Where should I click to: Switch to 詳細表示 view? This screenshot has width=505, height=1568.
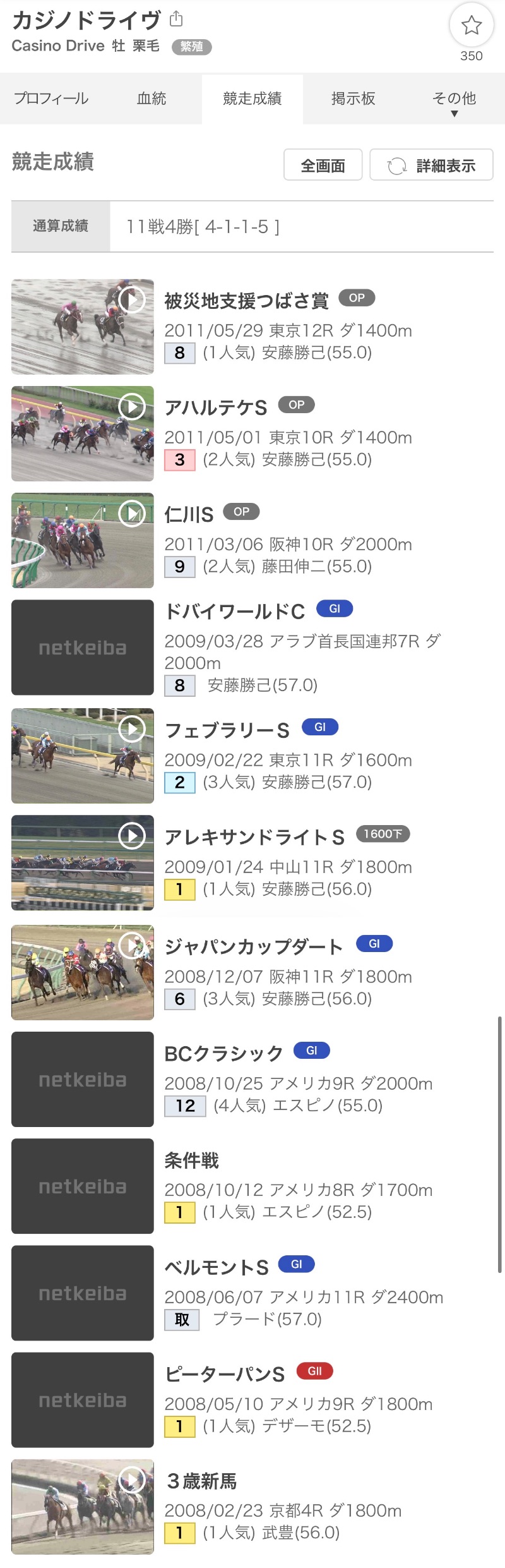tap(431, 166)
